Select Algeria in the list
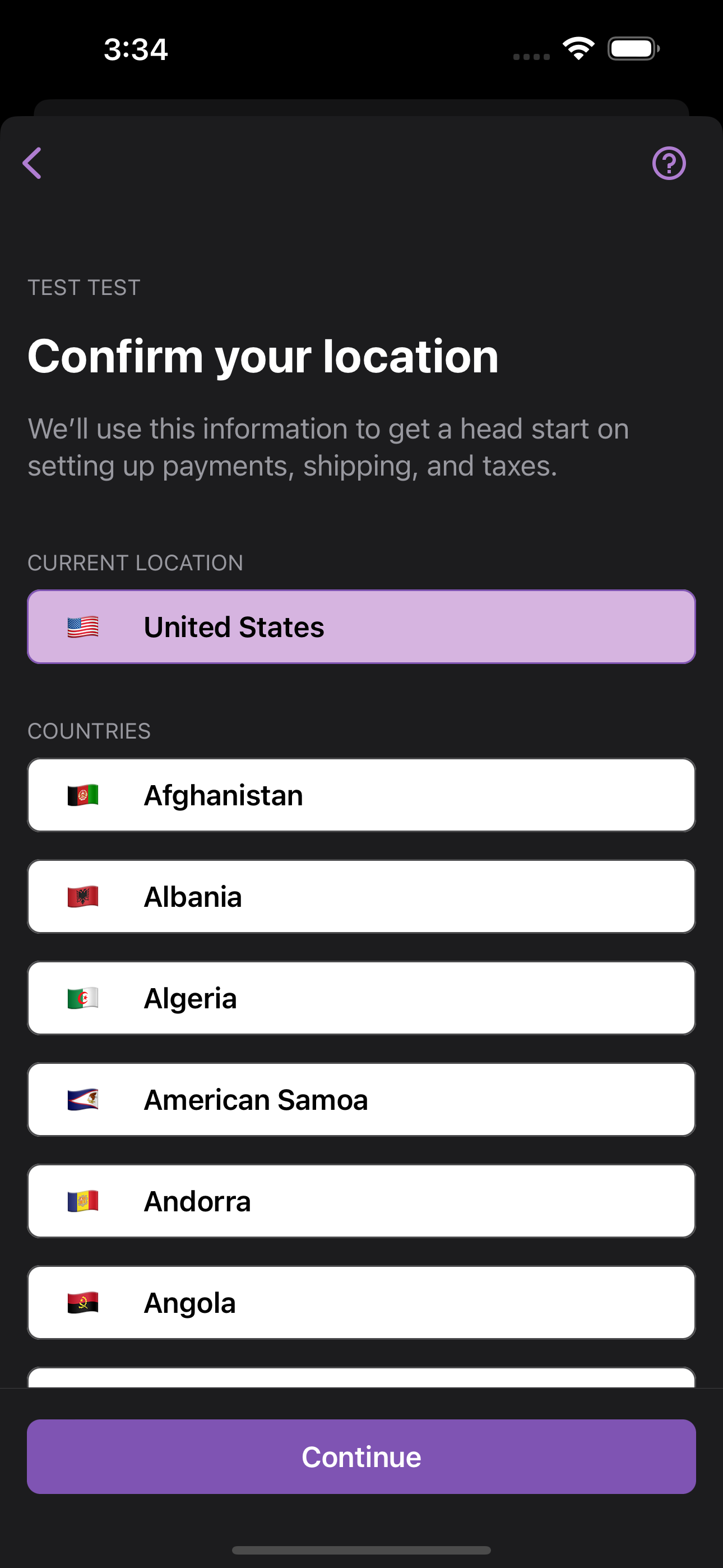This screenshot has width=723, height=1568. (361, 998)
